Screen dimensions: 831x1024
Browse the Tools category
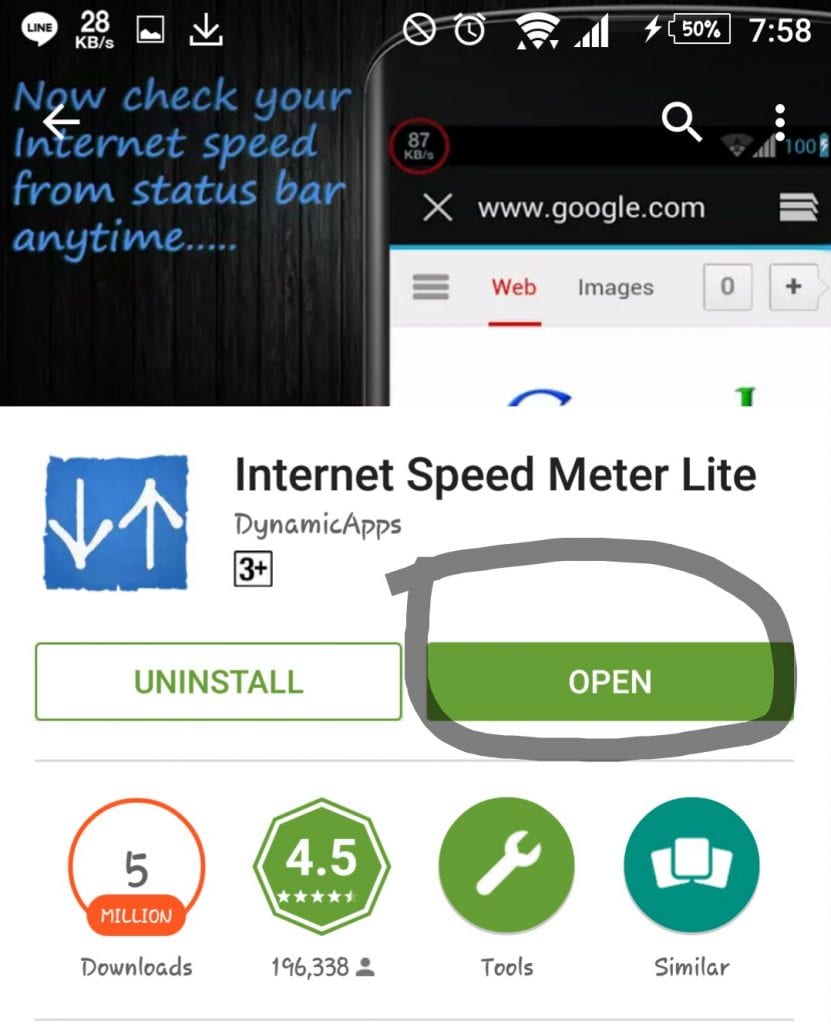click(506, 867)
